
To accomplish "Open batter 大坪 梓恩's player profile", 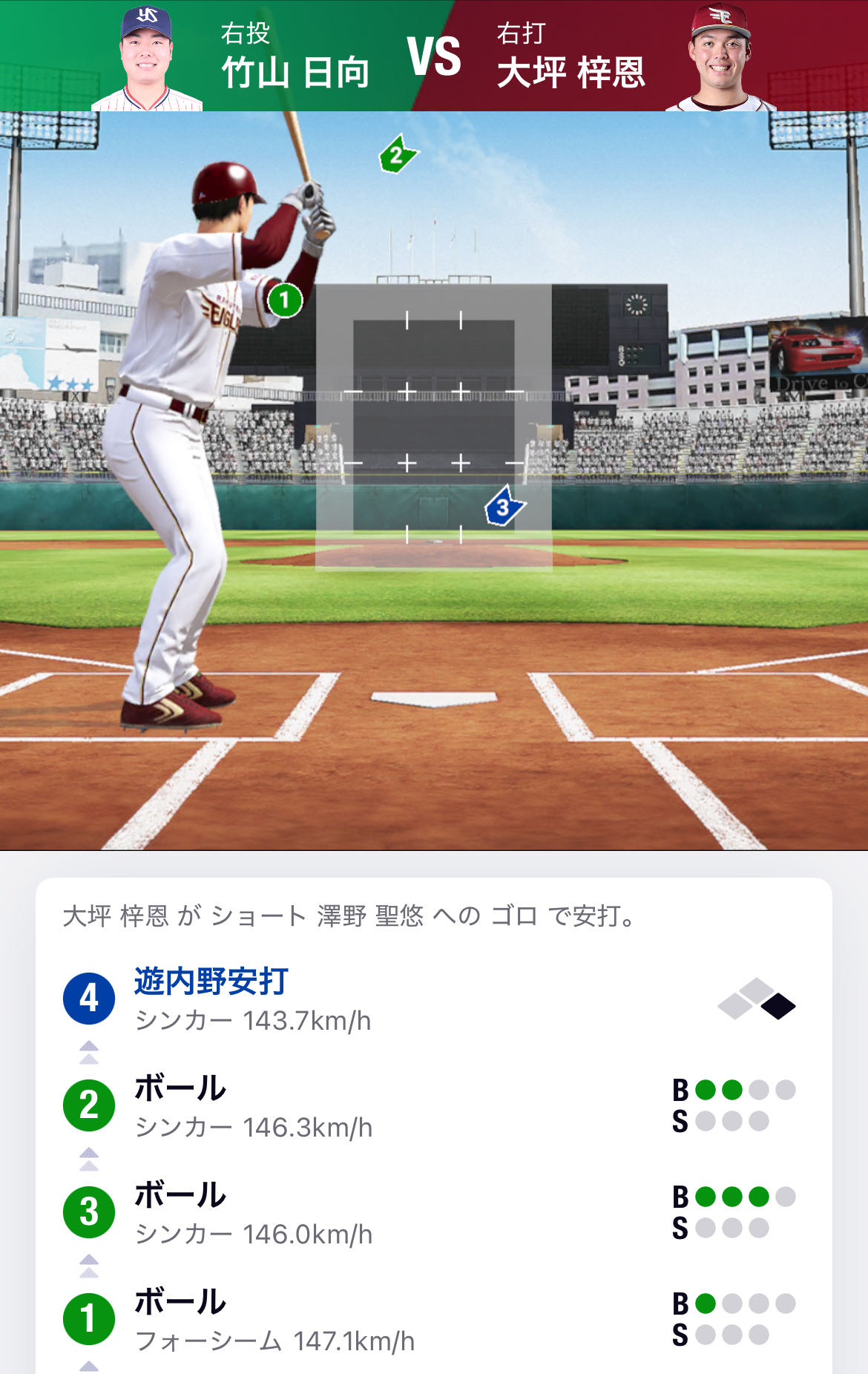I will coord(571,72).
